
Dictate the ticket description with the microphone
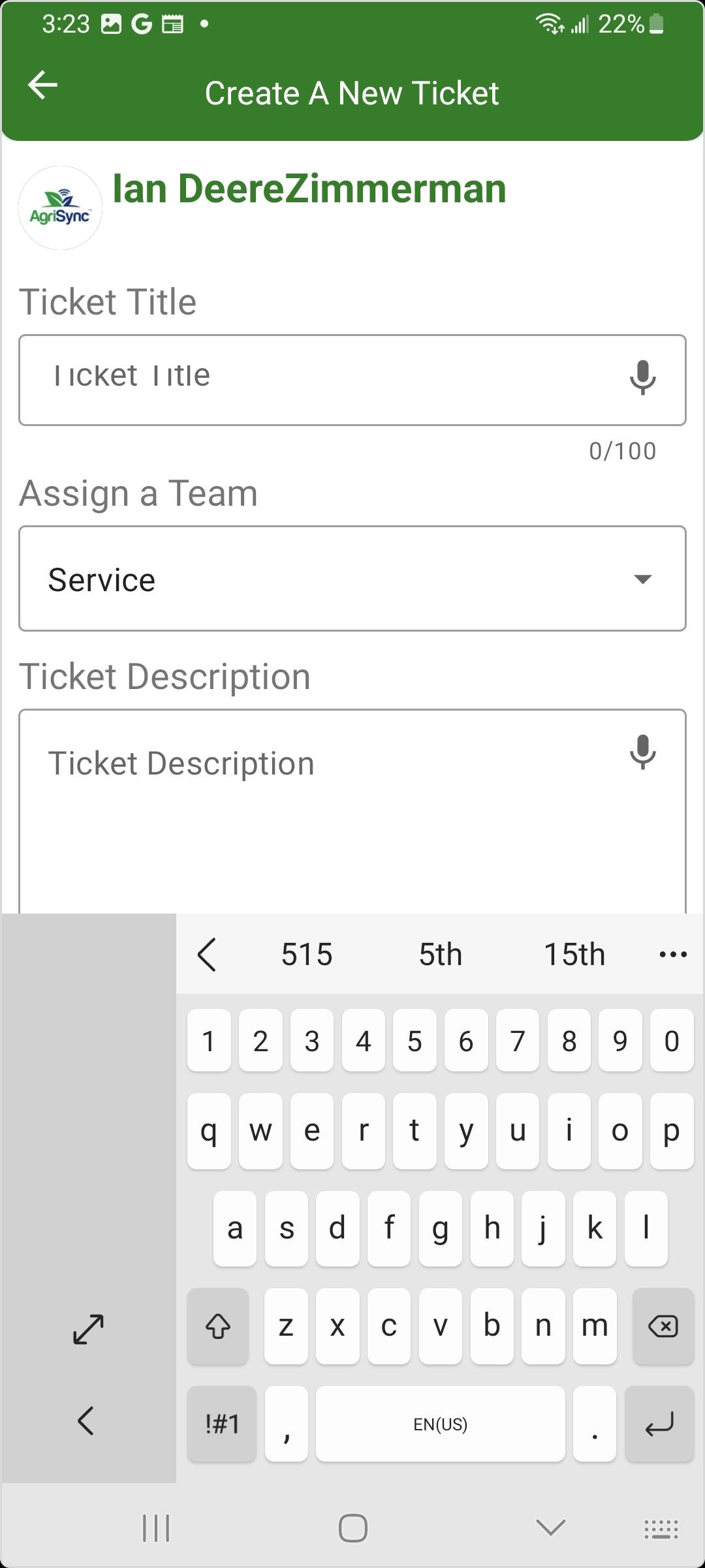tap(642, 752)
